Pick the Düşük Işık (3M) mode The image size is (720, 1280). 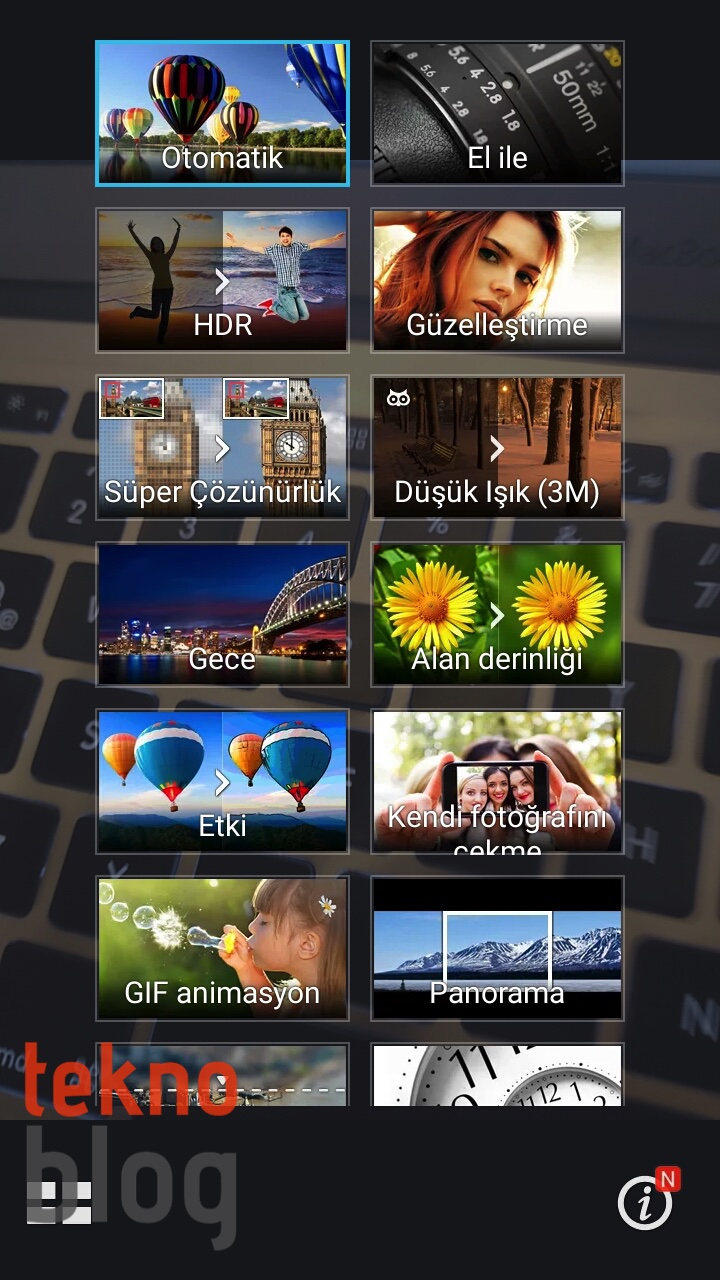tap(497, 447)
